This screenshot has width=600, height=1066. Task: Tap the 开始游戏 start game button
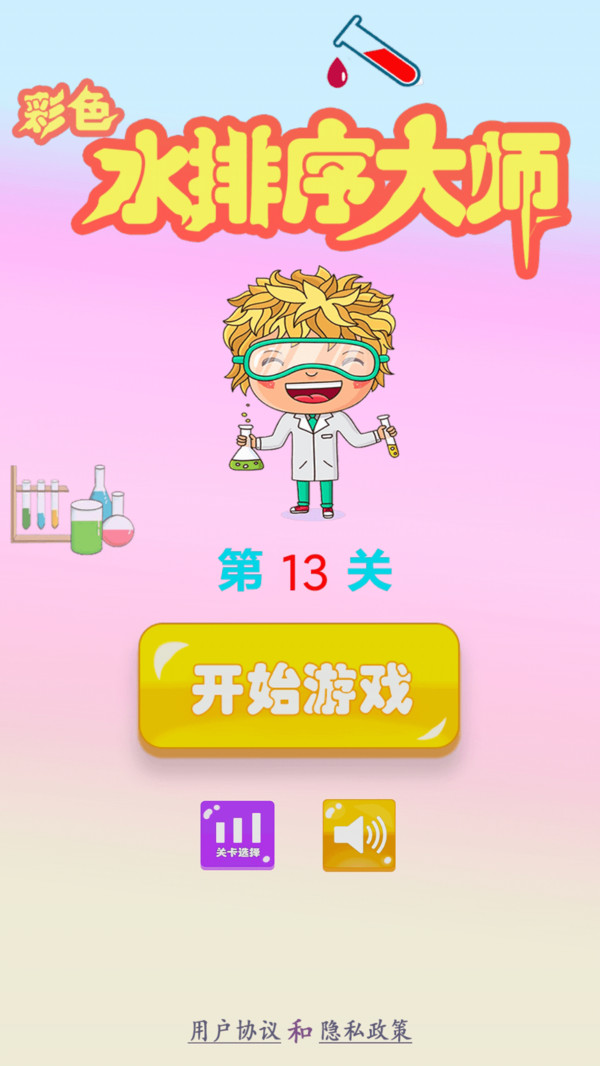point(299,688)
